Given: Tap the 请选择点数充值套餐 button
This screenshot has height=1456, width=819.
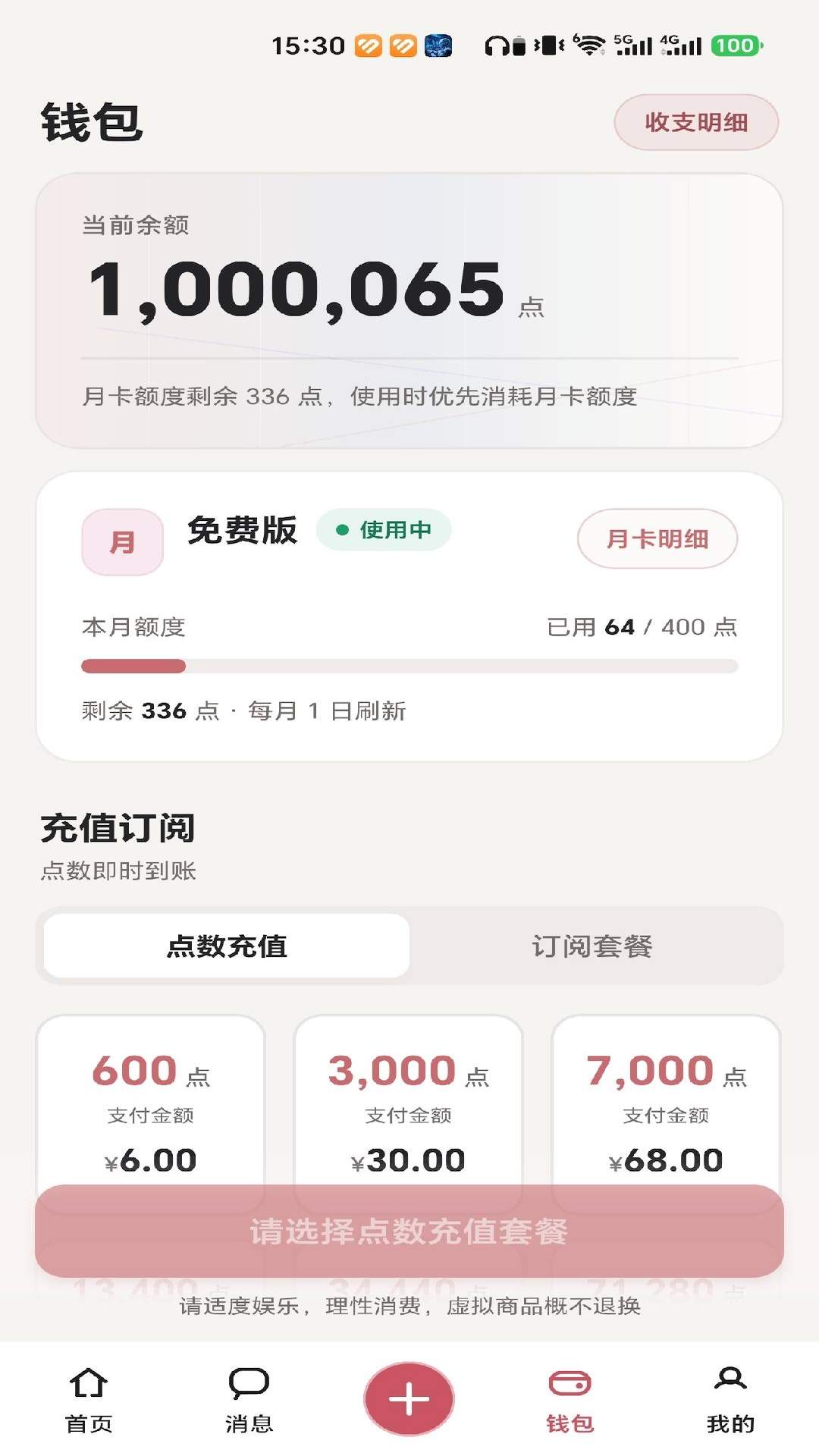Looking at the screenshot, I should (x=409, y=1231).
